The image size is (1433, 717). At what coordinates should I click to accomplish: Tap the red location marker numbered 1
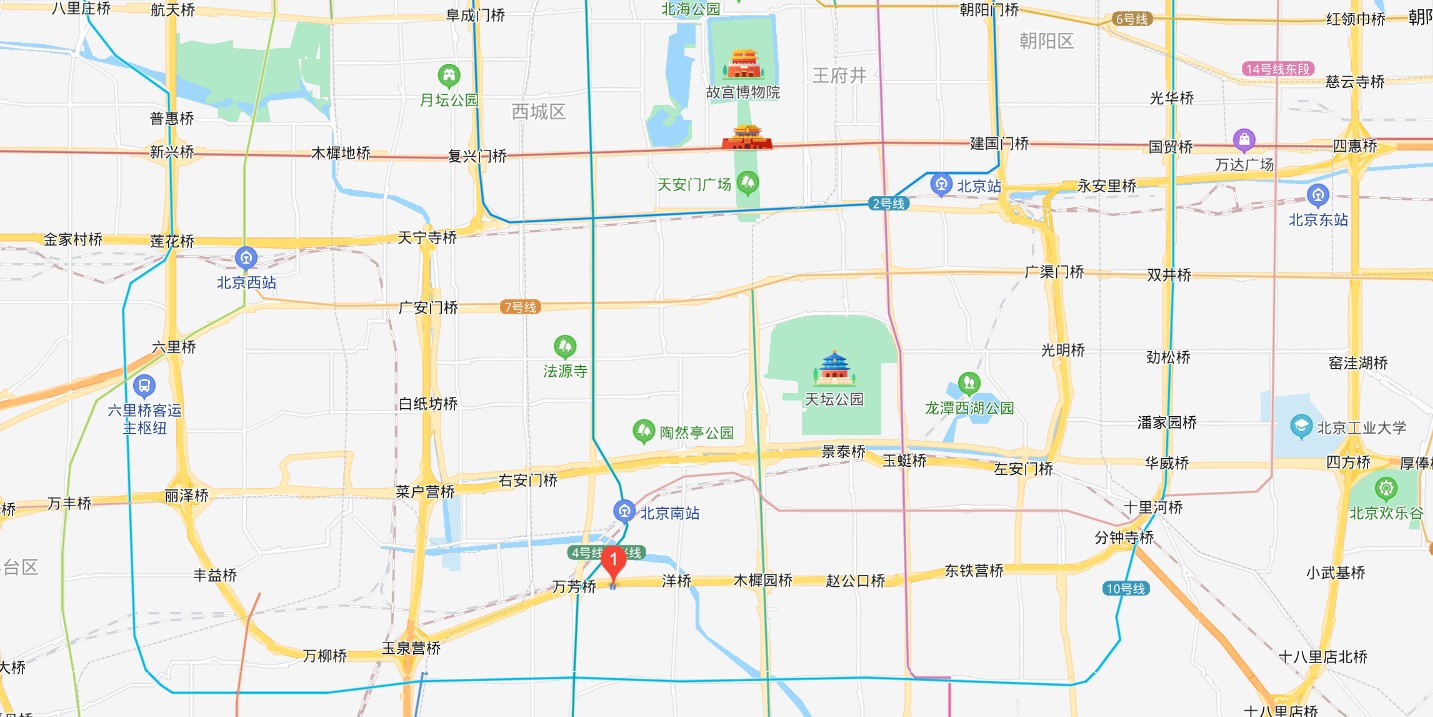(613, 562)
